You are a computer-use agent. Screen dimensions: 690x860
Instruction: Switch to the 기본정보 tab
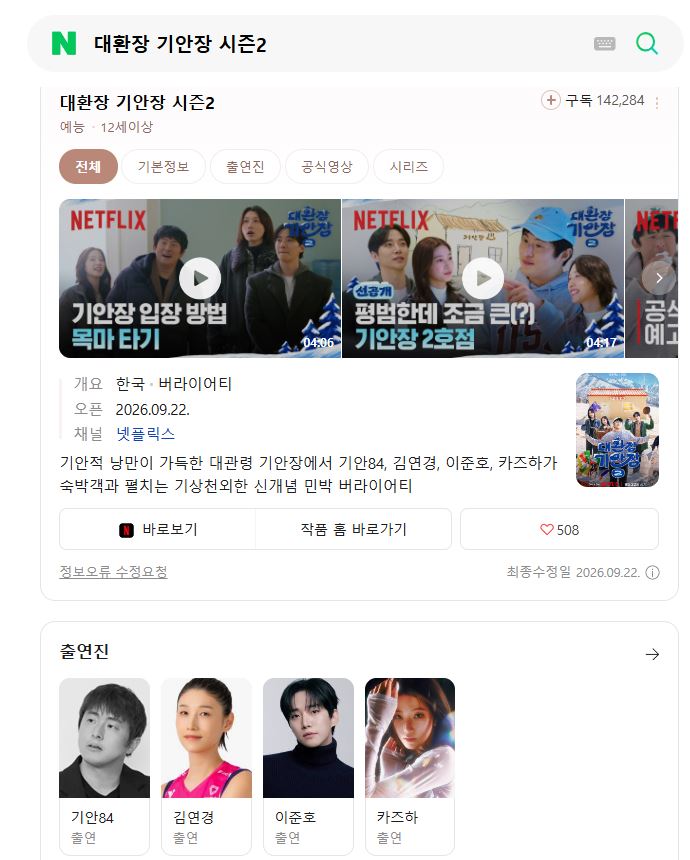click(163, 166)
